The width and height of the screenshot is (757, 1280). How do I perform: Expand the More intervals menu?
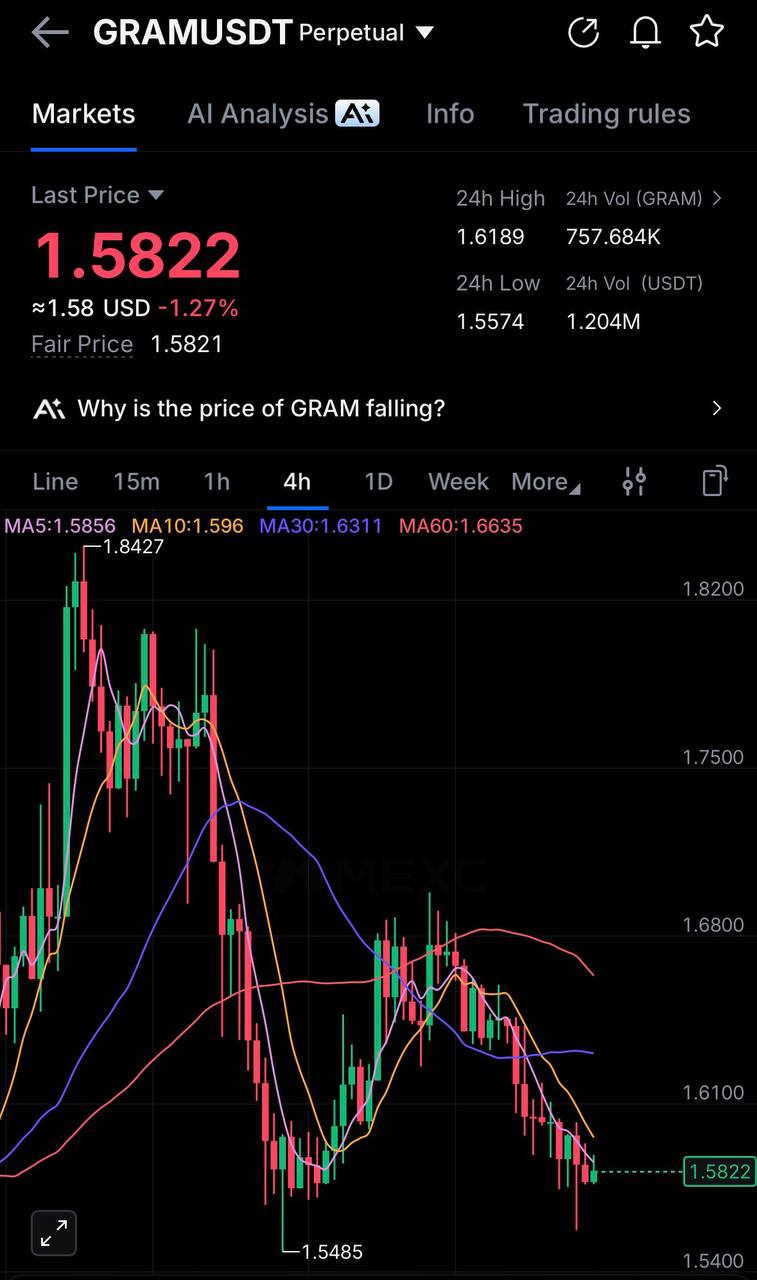click(x=546, y=482)
